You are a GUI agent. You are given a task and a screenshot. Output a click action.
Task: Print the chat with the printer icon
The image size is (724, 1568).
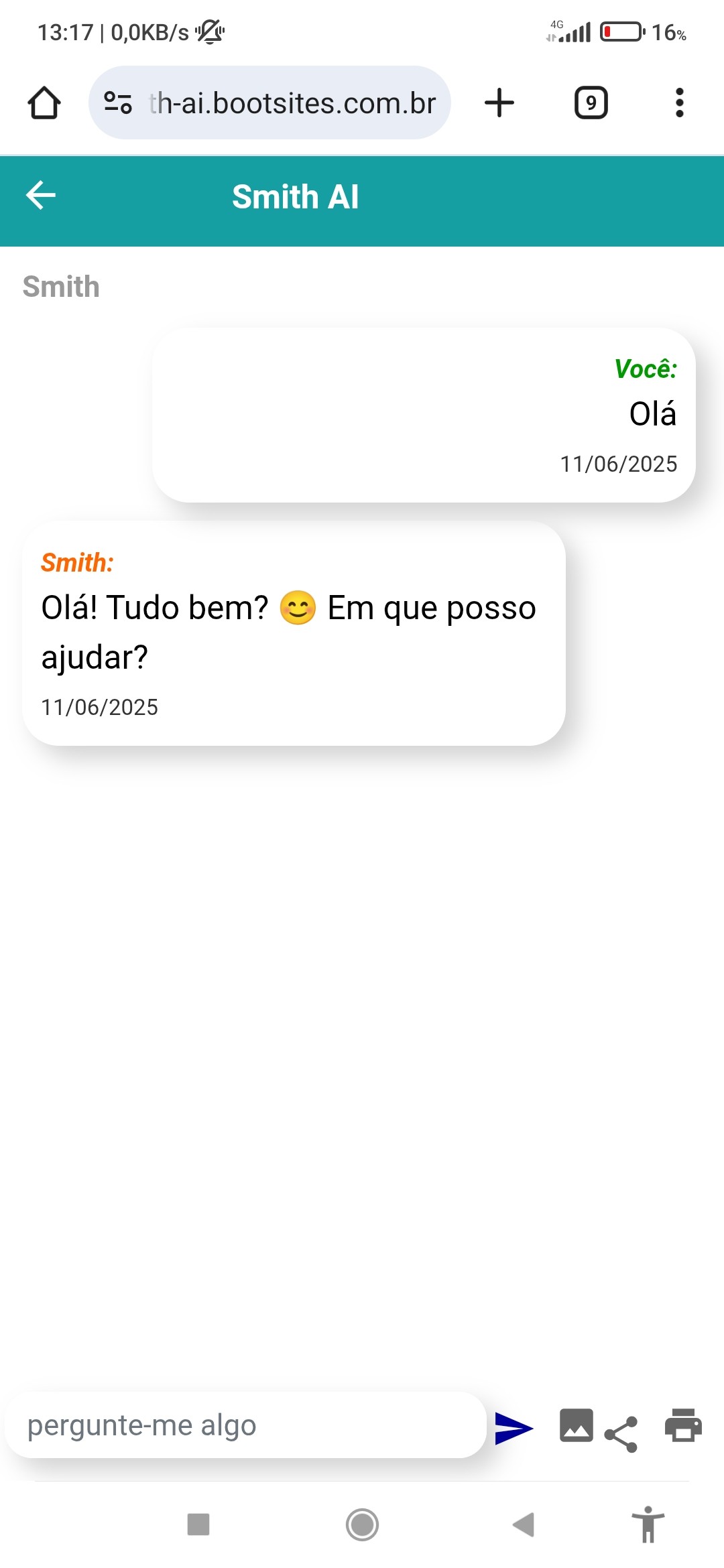point(683,1425)
